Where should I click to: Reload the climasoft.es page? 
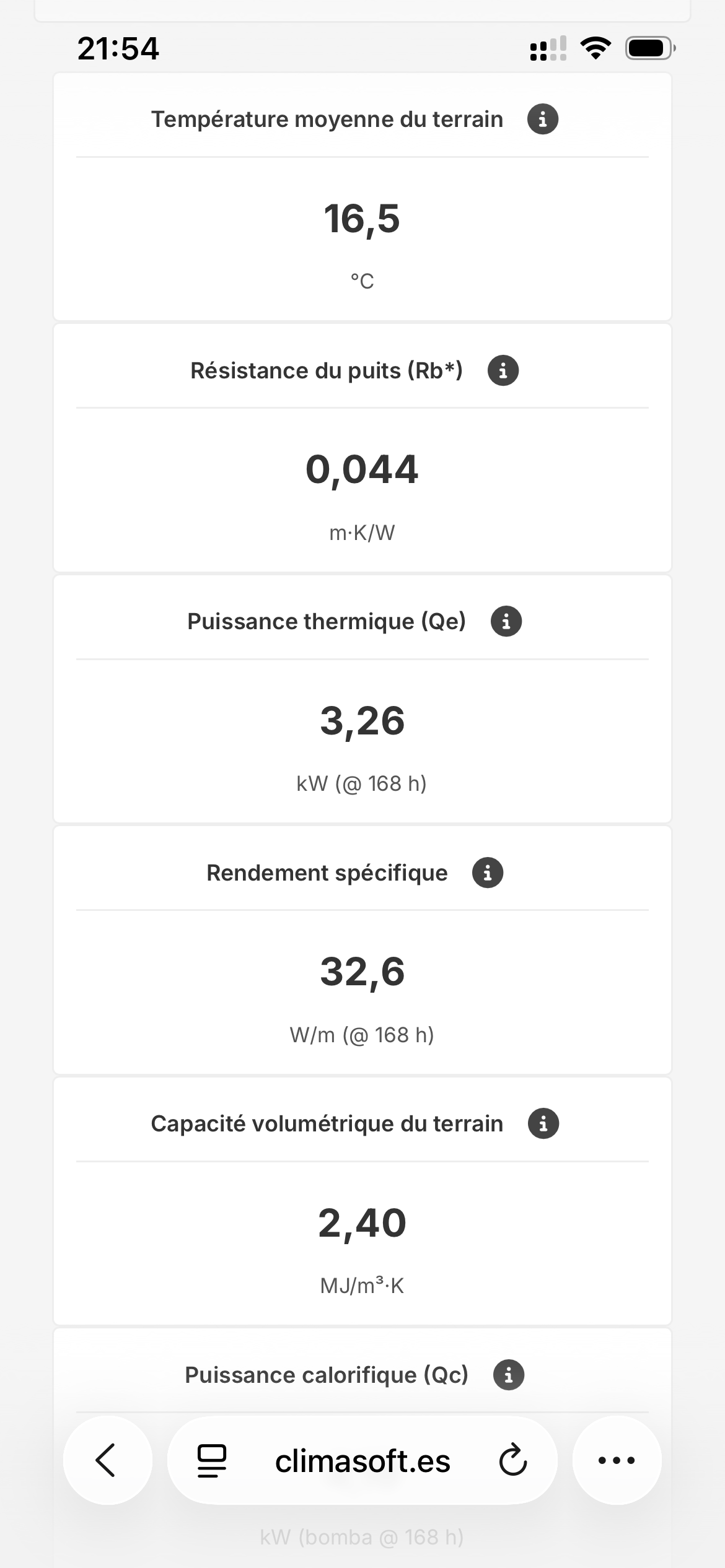513,1461
